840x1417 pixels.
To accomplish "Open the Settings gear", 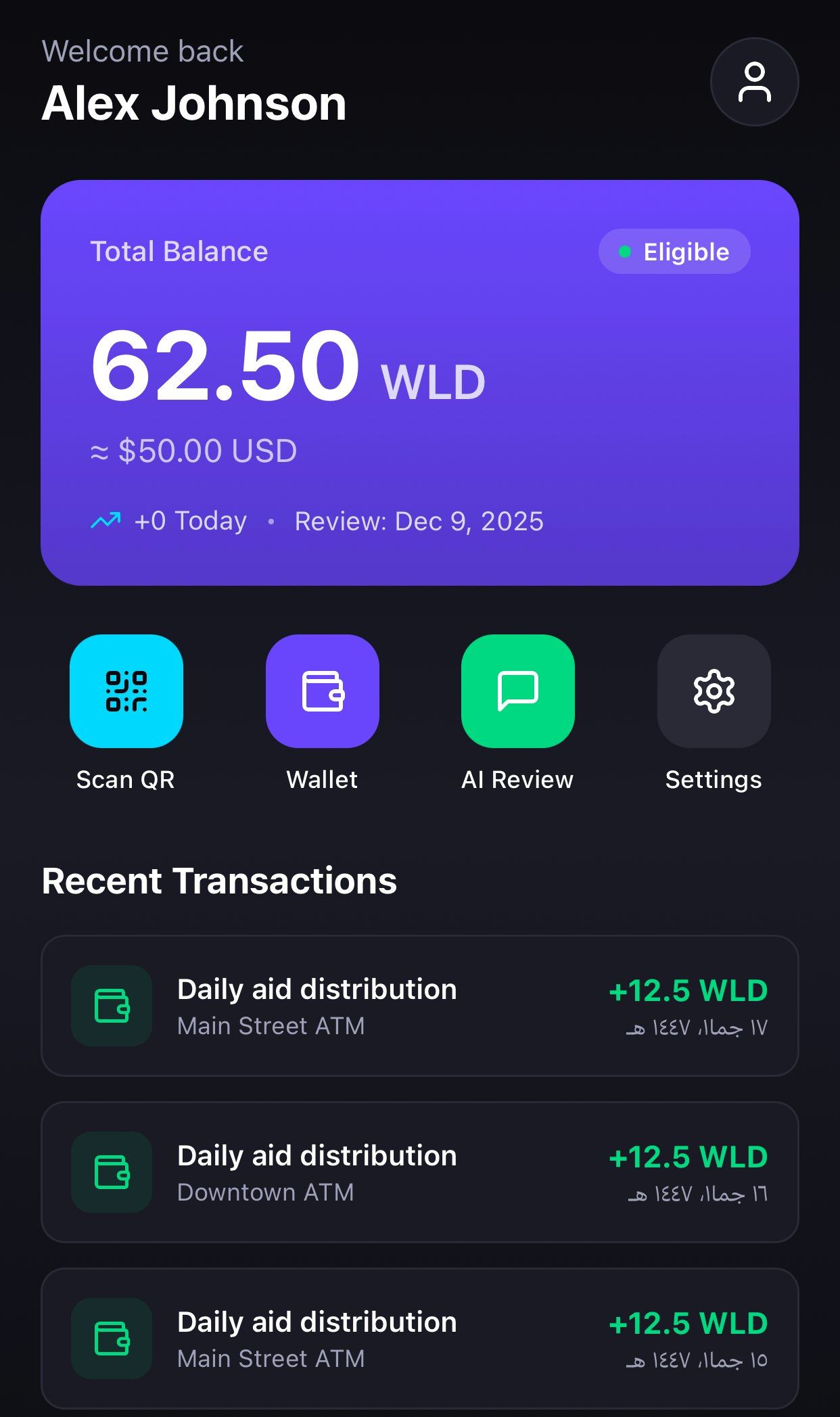I will pos(714,691).
